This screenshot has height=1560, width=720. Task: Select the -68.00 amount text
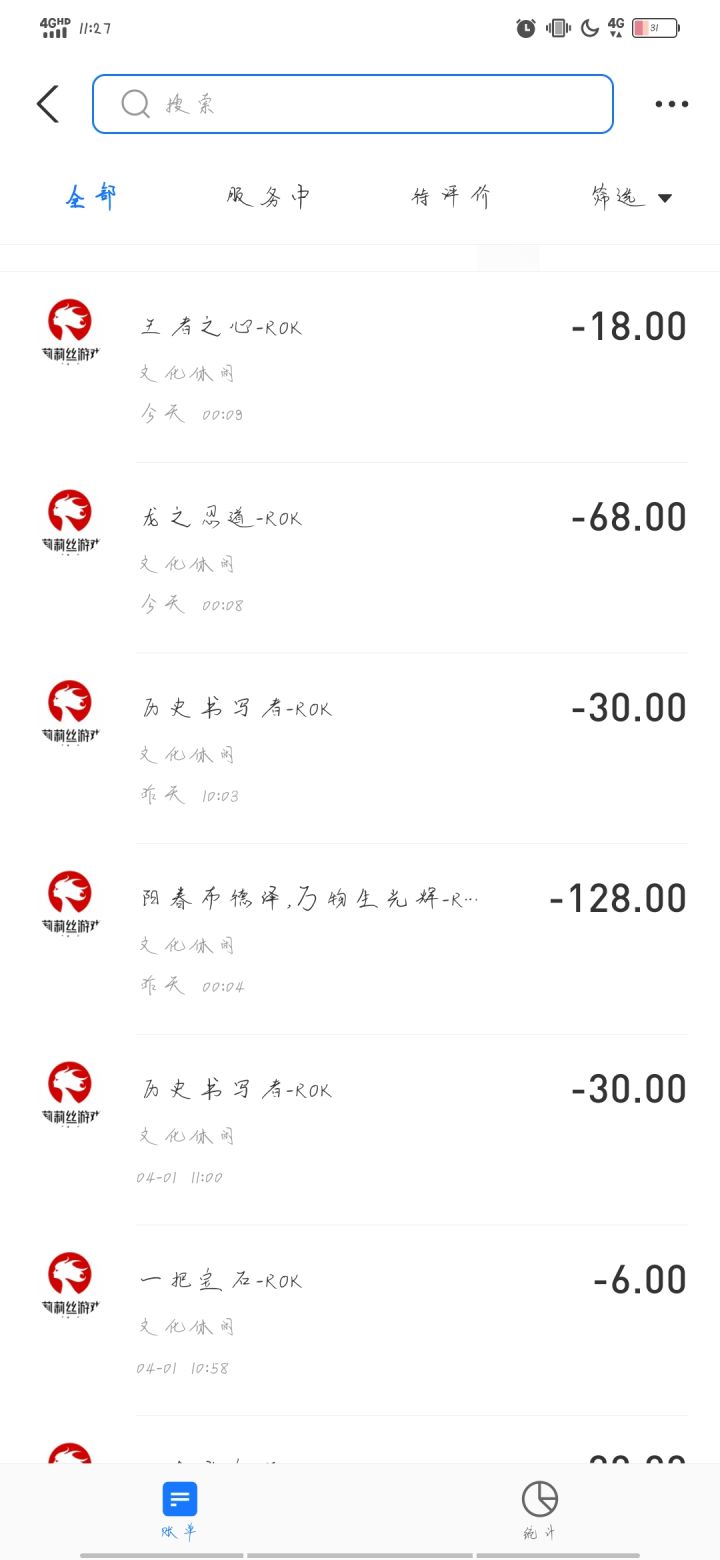pyautogui.click(x=627, y=516)
